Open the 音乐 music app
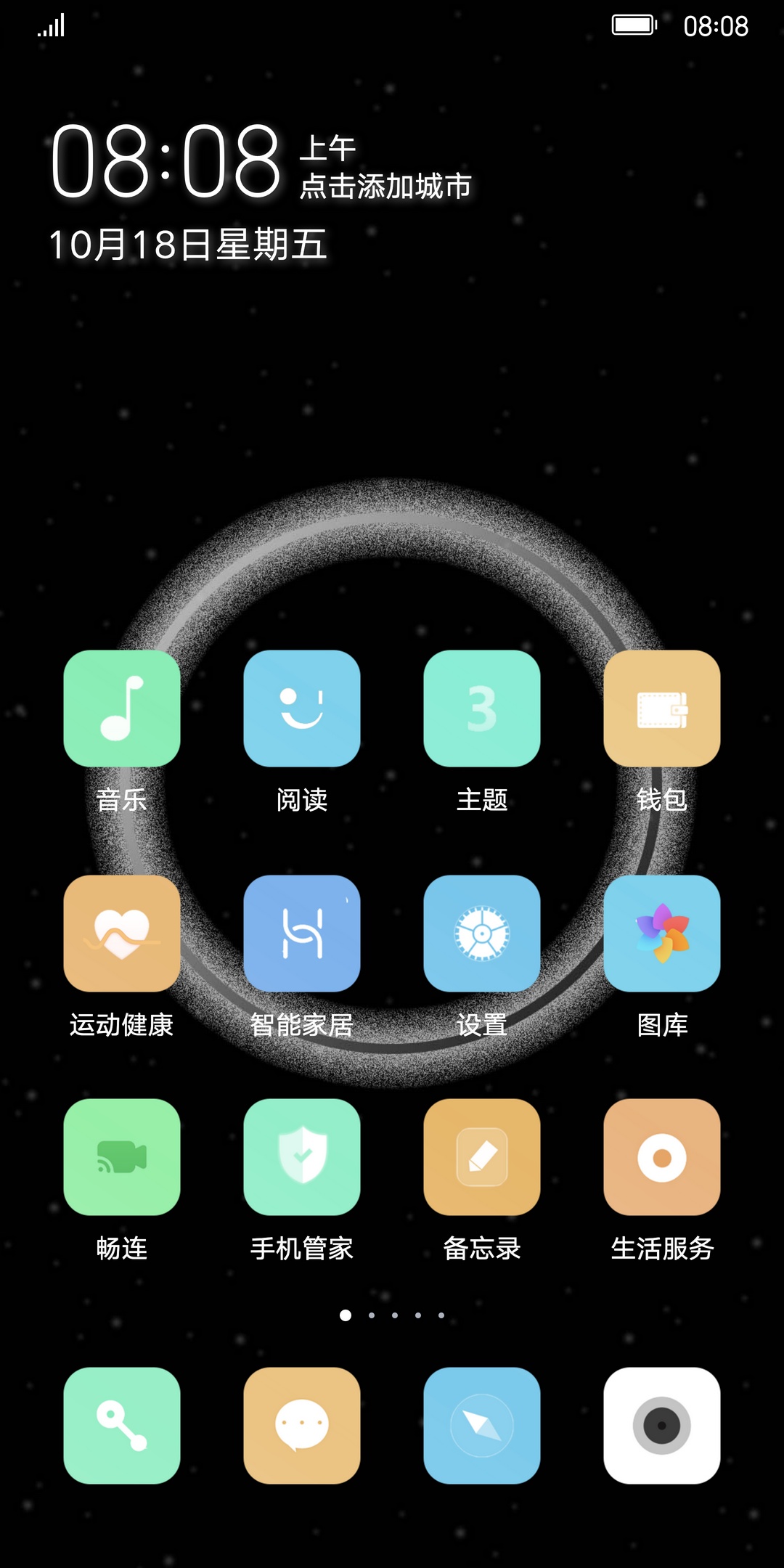The image size is (784, 1568). (121, 709)
